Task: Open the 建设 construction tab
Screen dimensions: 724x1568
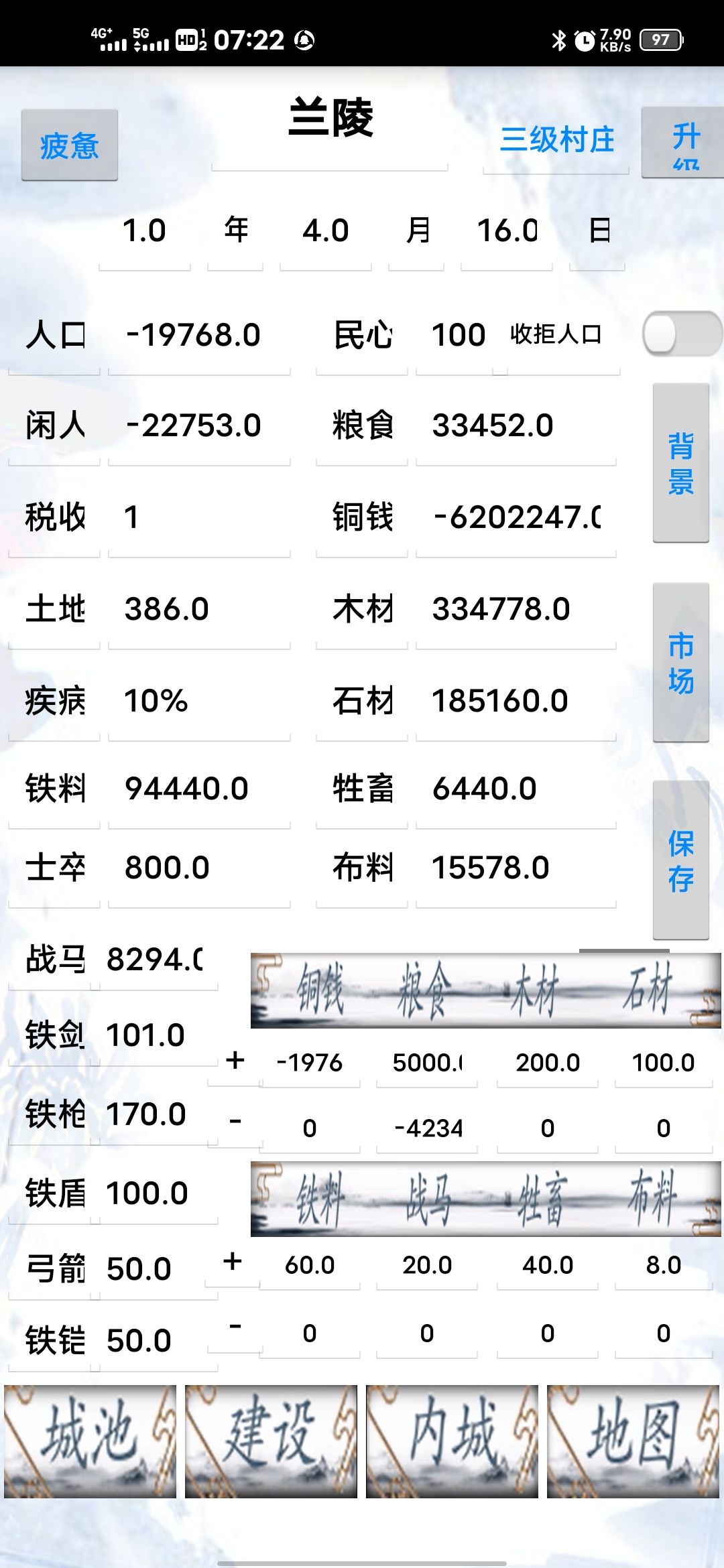Action: coord(271,1441)
